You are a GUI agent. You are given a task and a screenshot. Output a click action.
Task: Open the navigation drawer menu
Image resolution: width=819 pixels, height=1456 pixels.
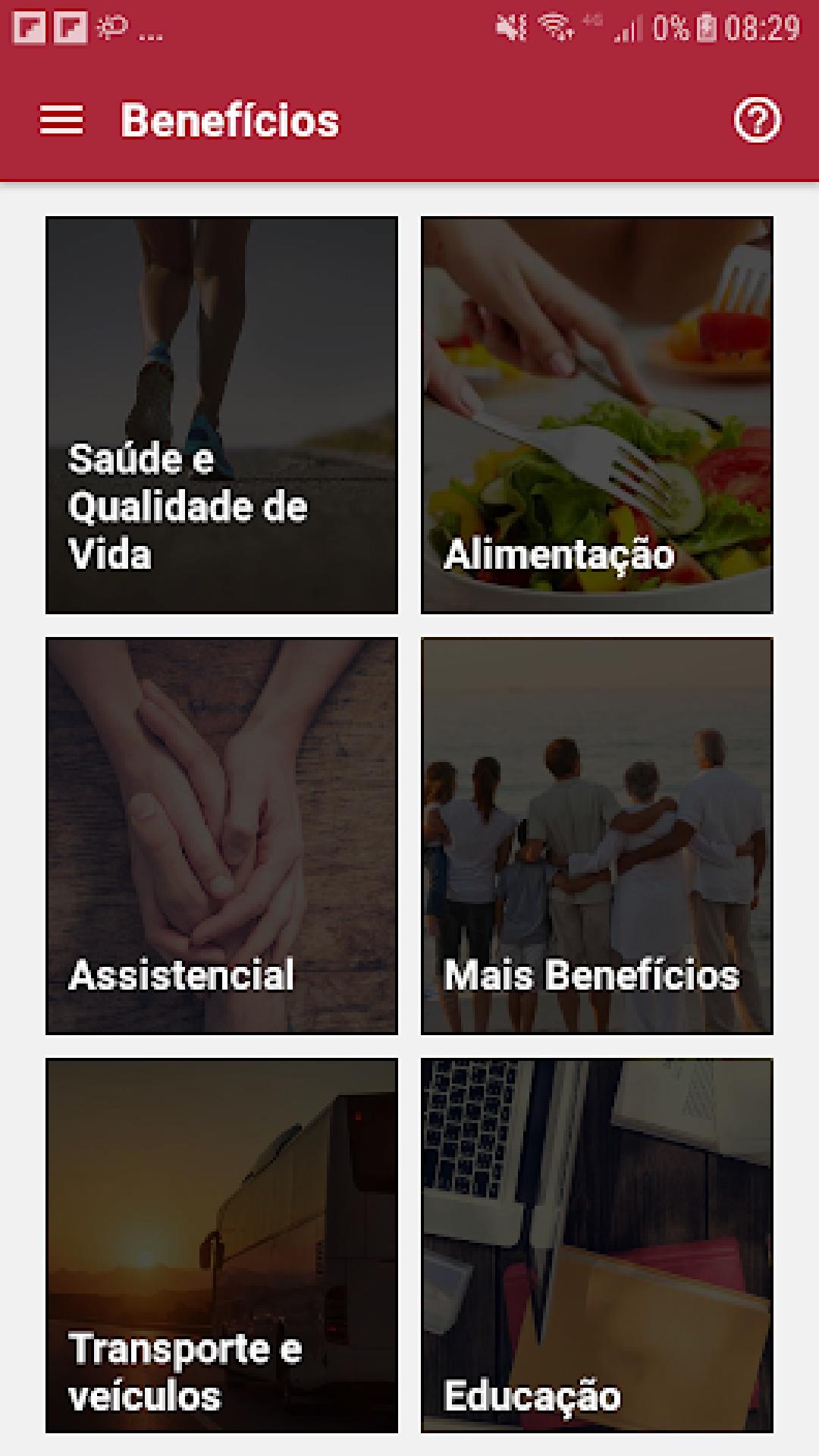pyautogui.click(x=62, y=121)
